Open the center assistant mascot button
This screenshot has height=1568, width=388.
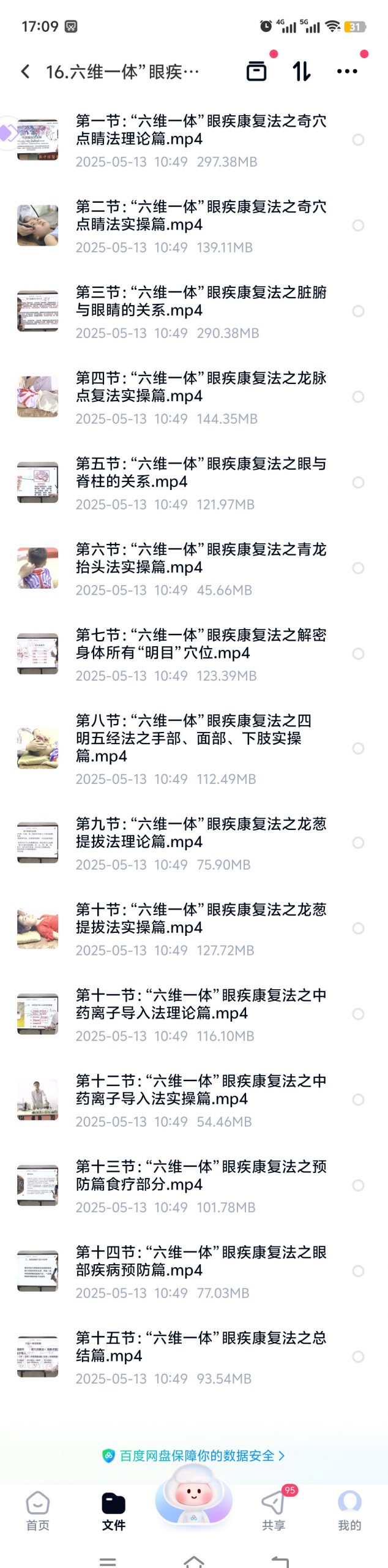193,1499
